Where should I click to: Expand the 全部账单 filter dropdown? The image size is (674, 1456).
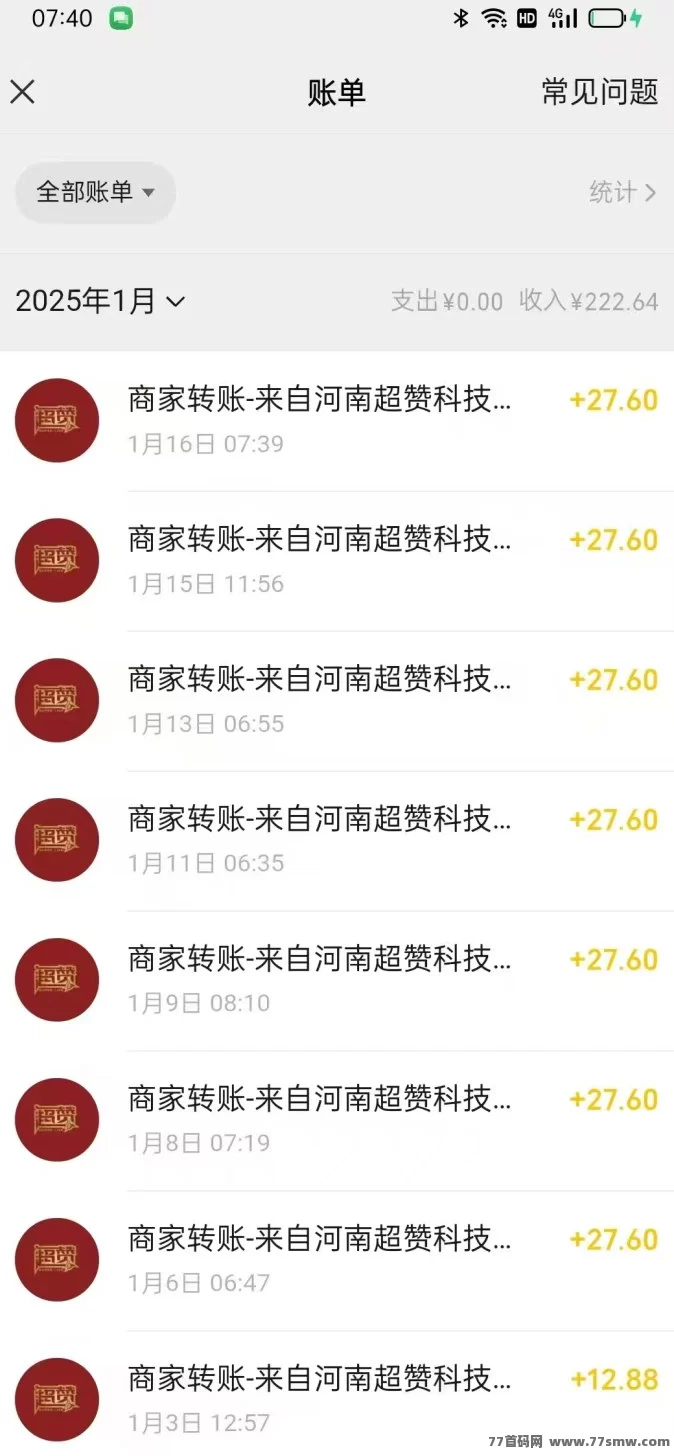coord(95,192)
